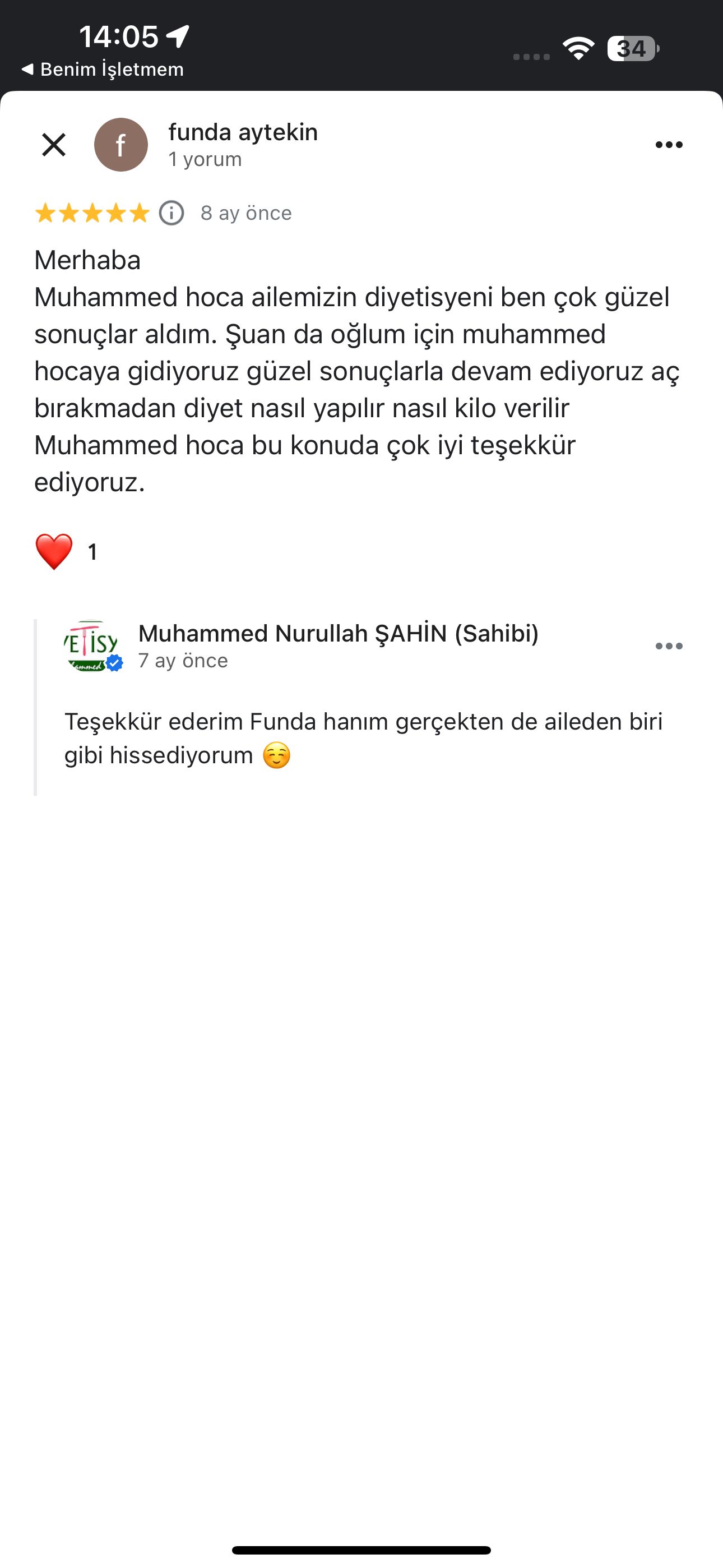Tap the red heart reaction on review
Image resolution: width=723 pixels, height=1568 pixels.
pyautogui.click(x=54, y=551)
